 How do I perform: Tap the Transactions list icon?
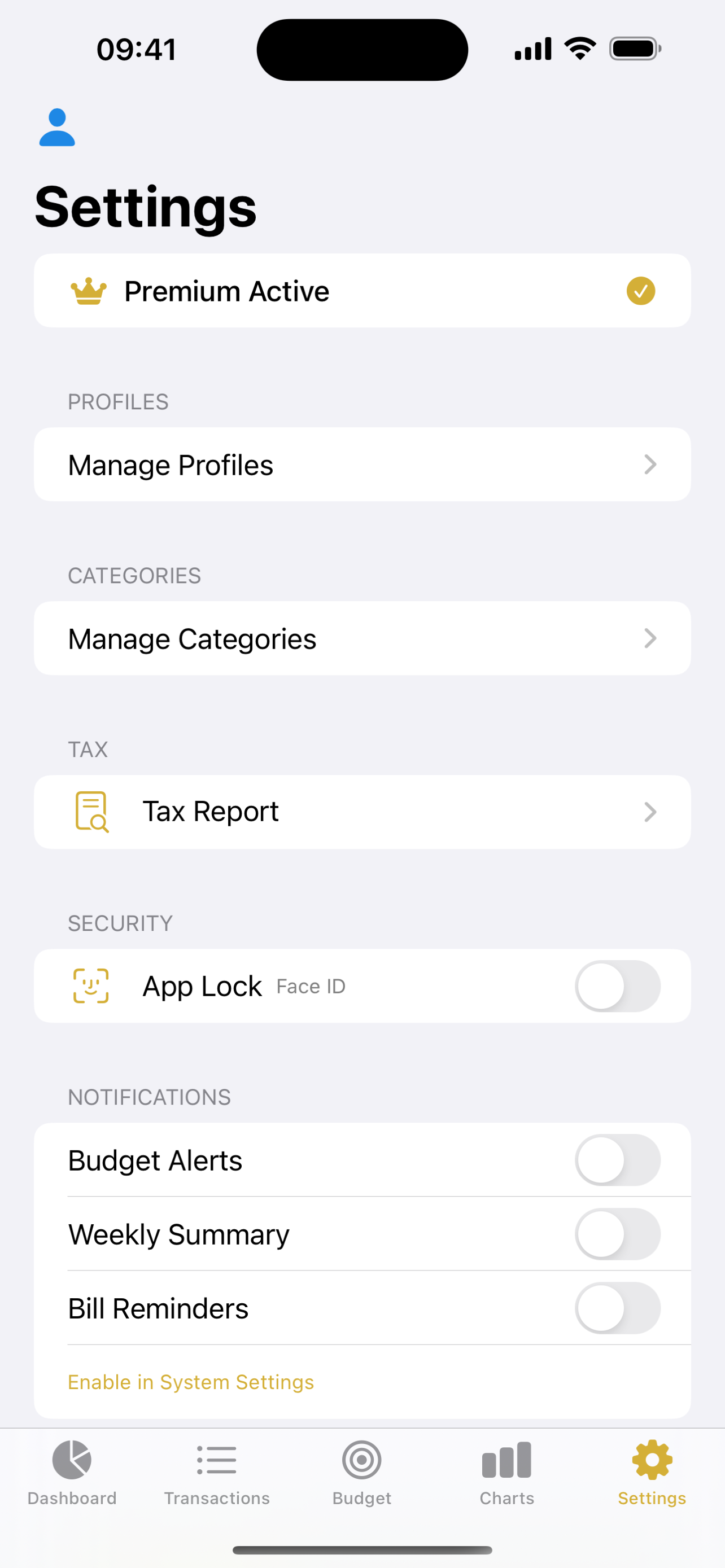[217, 1460]
